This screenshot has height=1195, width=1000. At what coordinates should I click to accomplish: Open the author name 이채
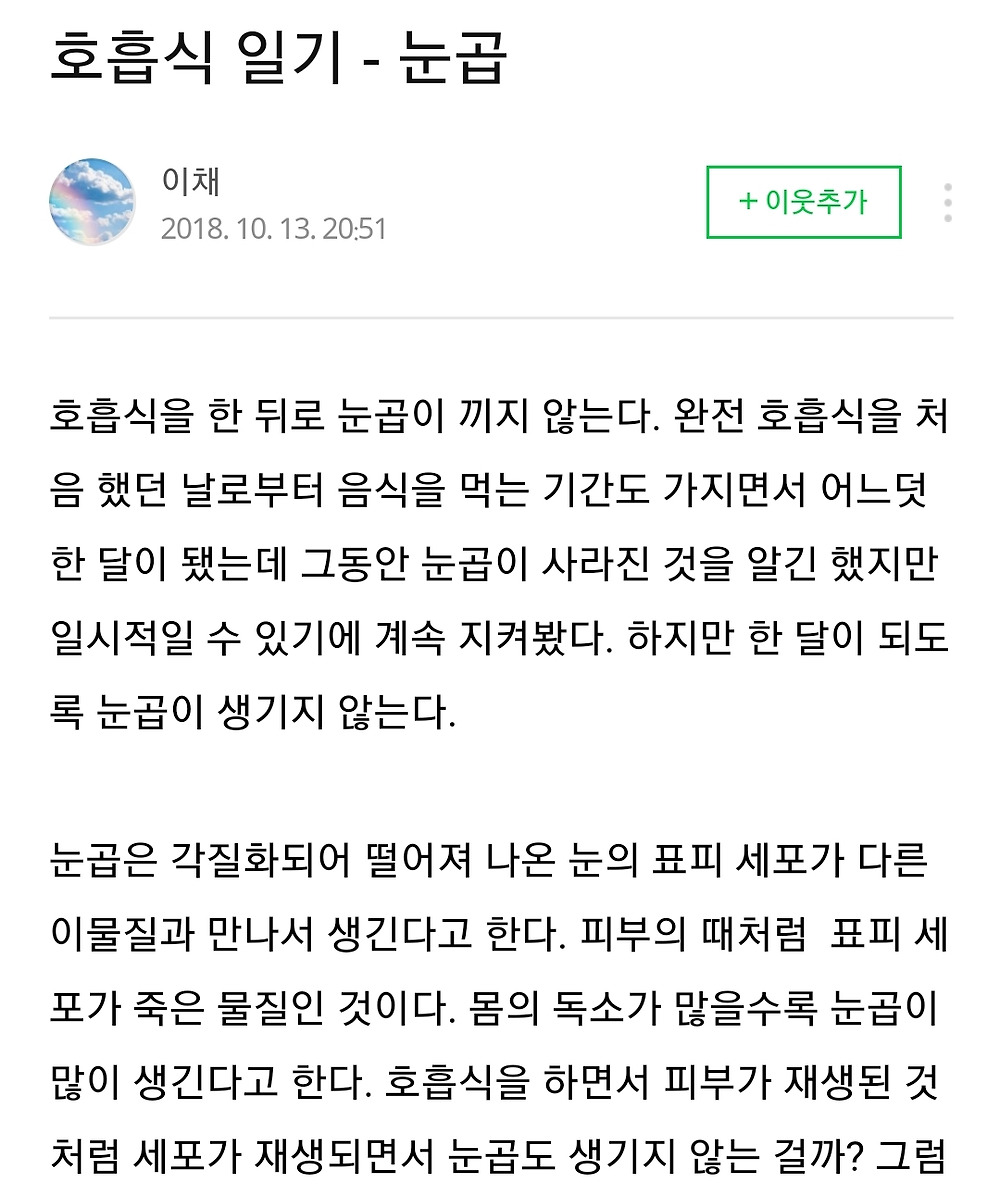pyautogui.click(x=190, y=182)
